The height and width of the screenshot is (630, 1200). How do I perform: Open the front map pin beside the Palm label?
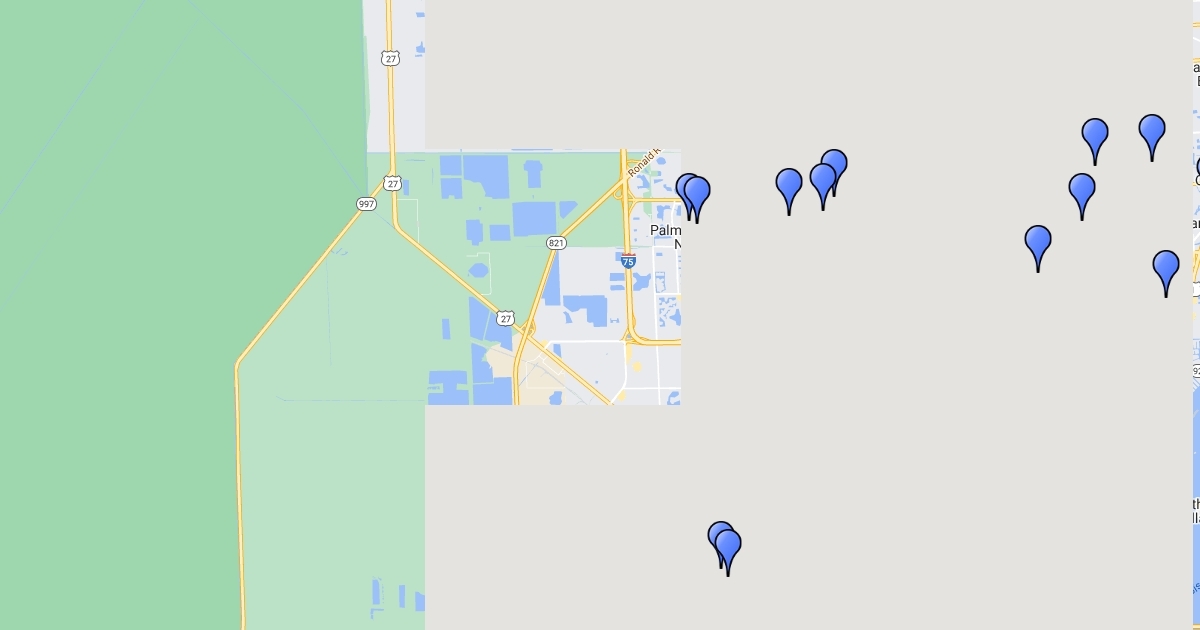(x=697, y=192)
